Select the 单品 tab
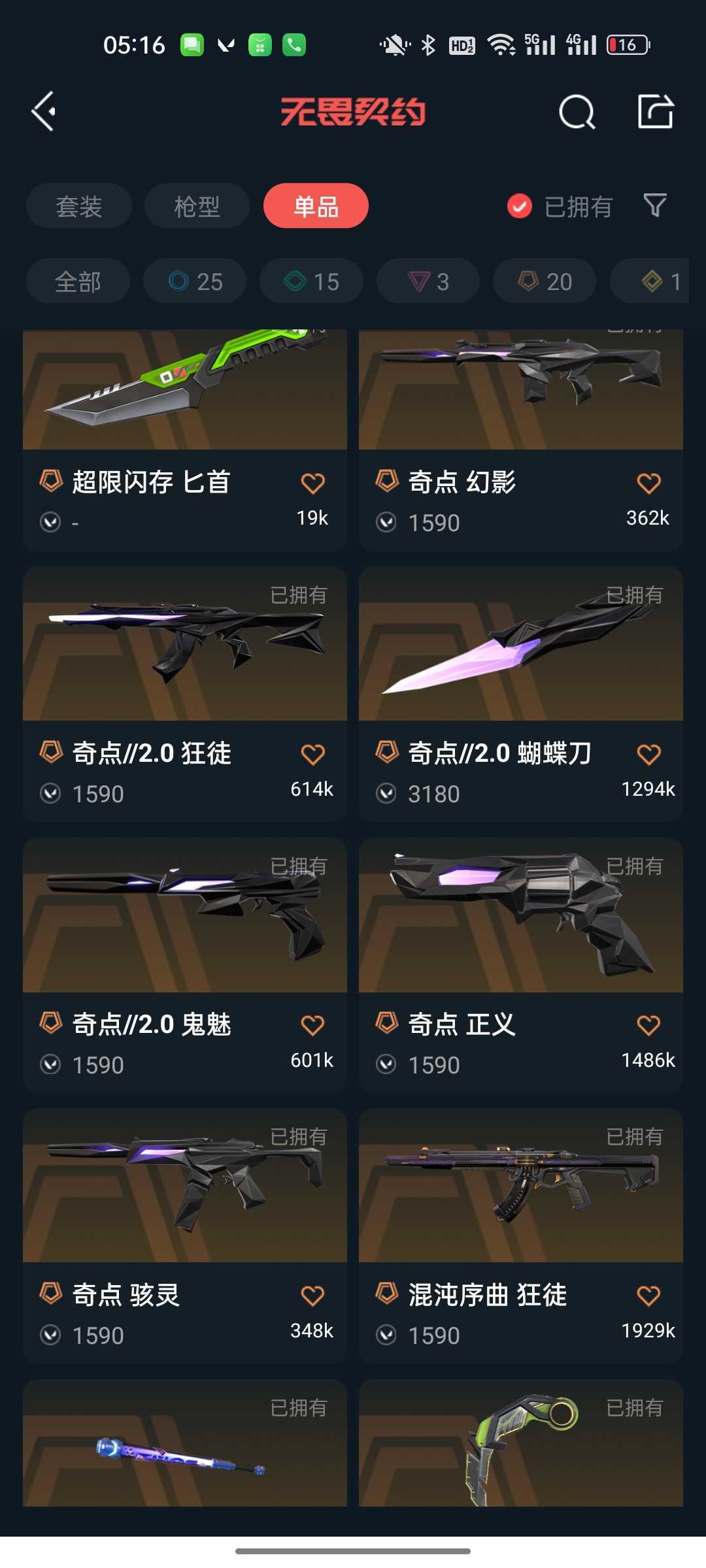This screenshot has width=706, height=1568. click(316, 206)
